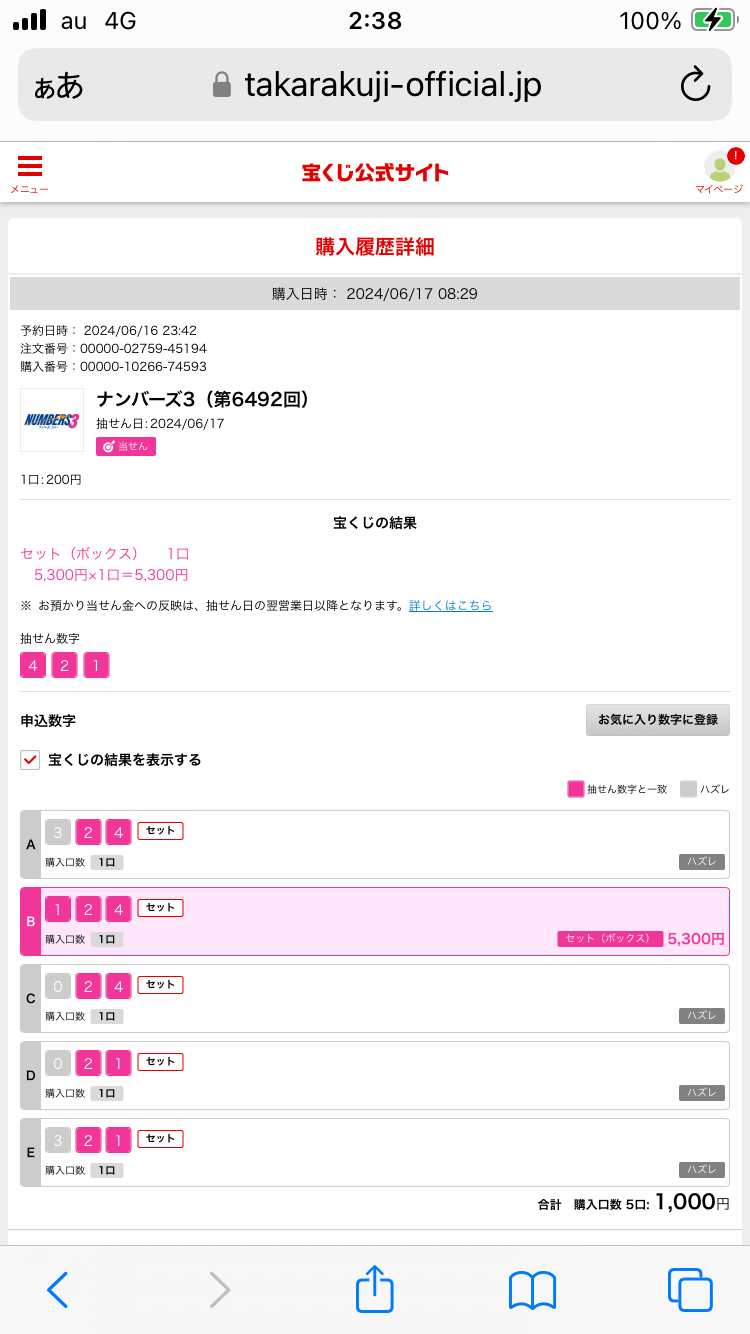Uncheck 宝くじの結果を表示する checkbox
Screen dimensions: 750x1334
(x=30, y=760)
